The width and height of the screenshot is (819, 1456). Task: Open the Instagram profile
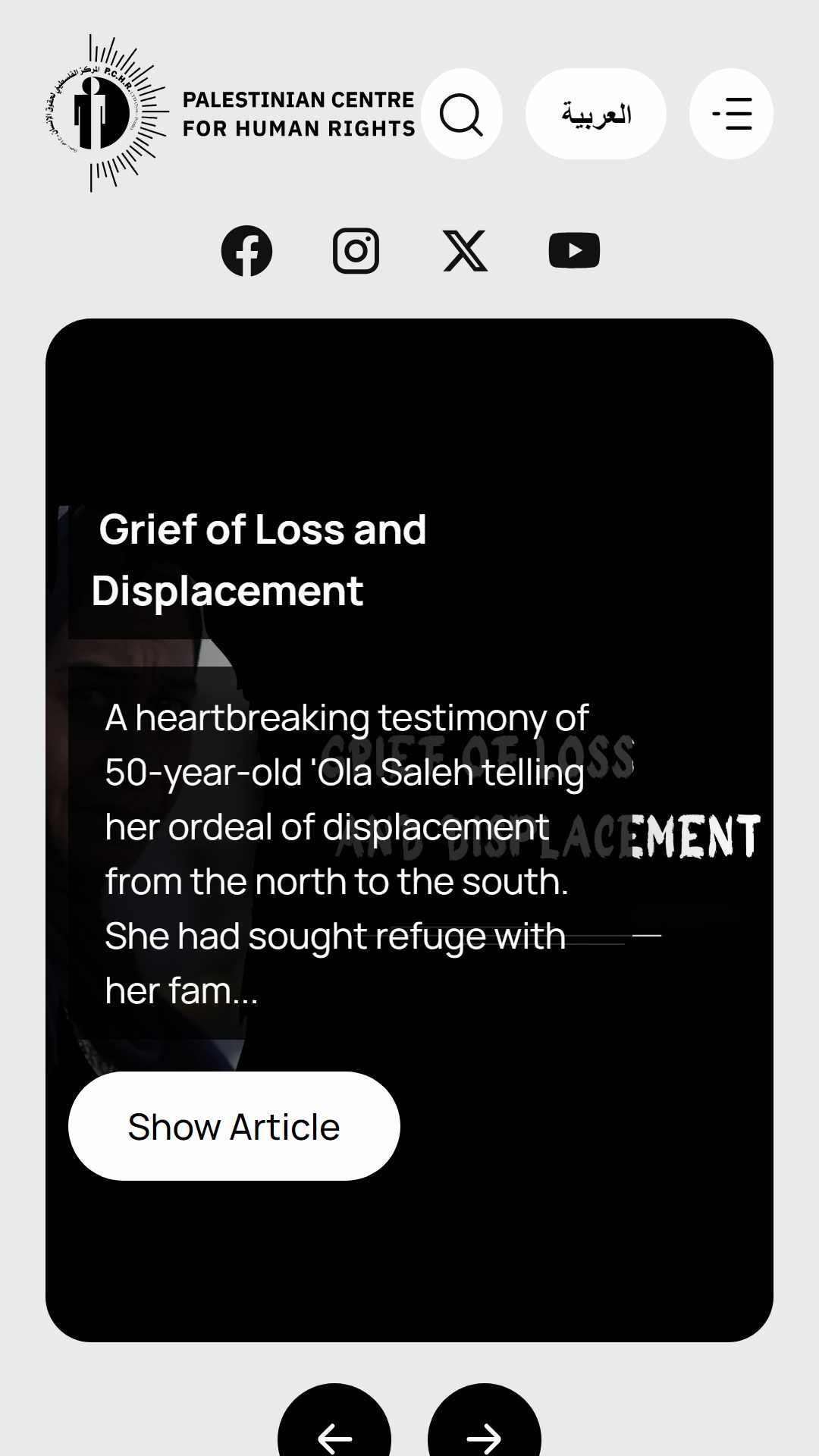356,251
